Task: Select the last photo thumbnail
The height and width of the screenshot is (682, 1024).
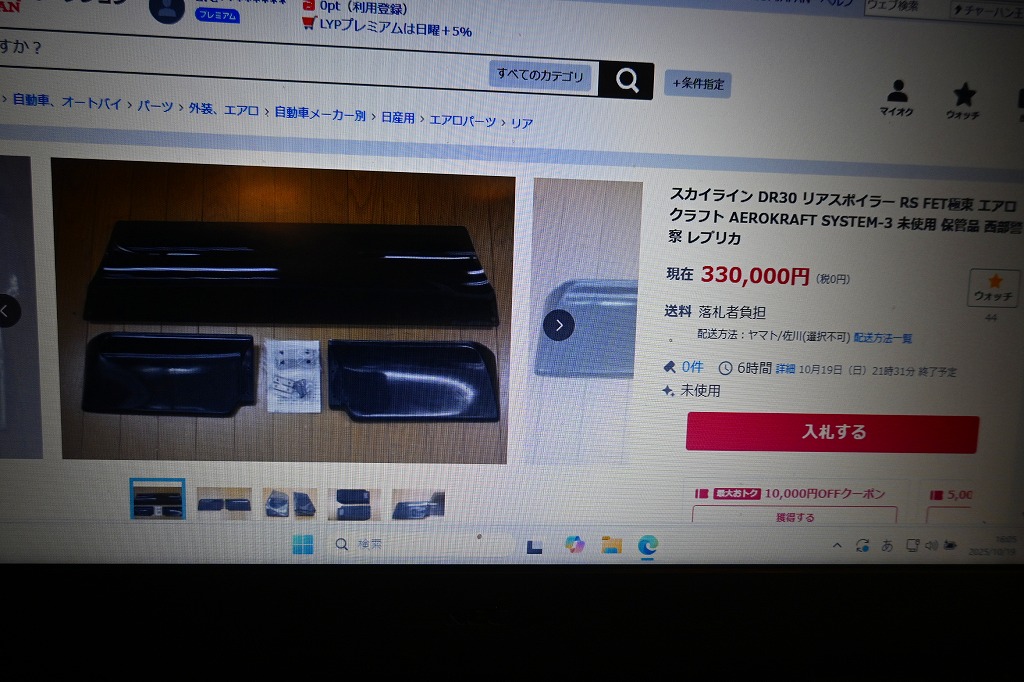Action: (x=418, y=505)
